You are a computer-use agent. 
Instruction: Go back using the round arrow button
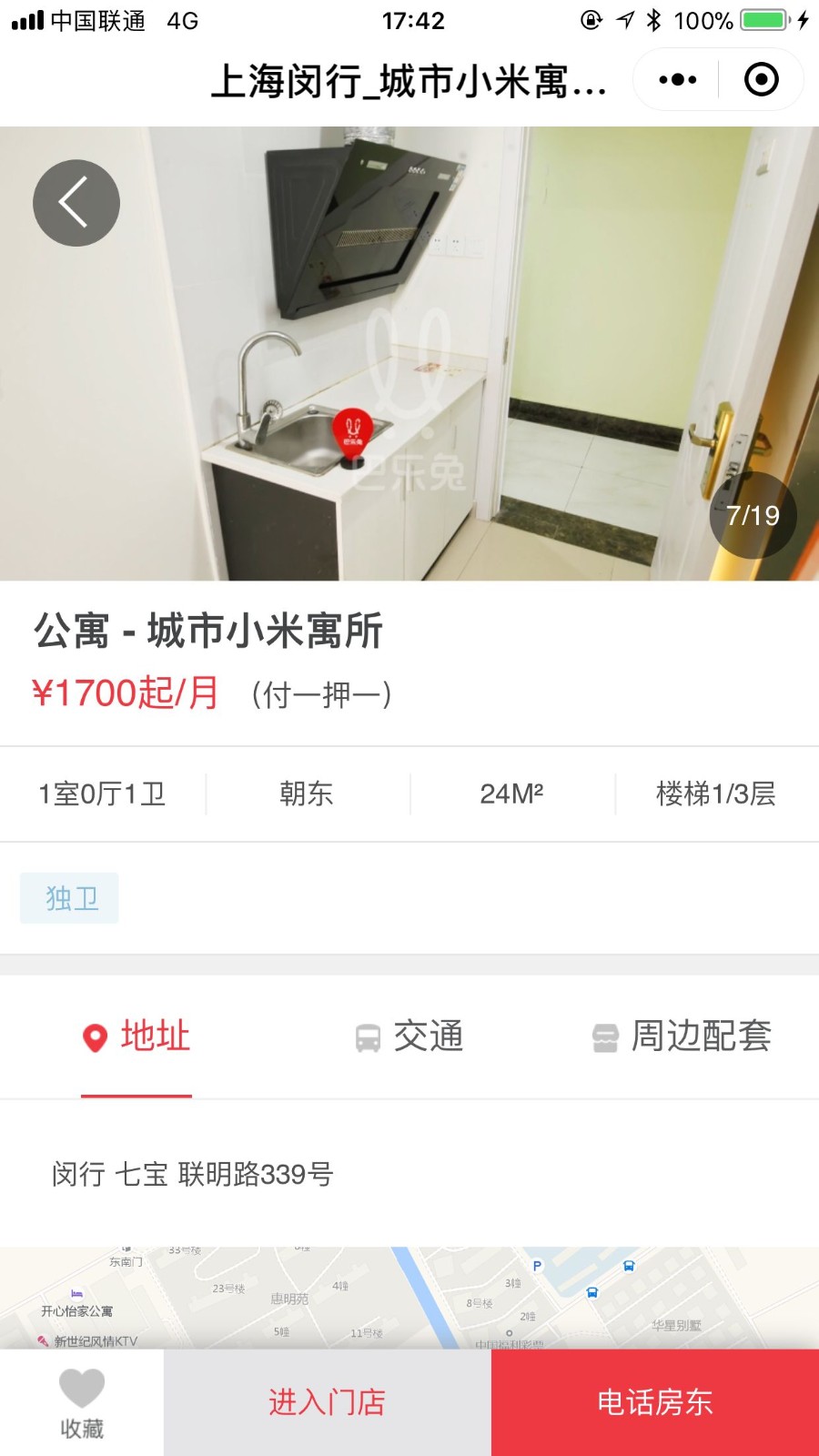click(76, 203)
